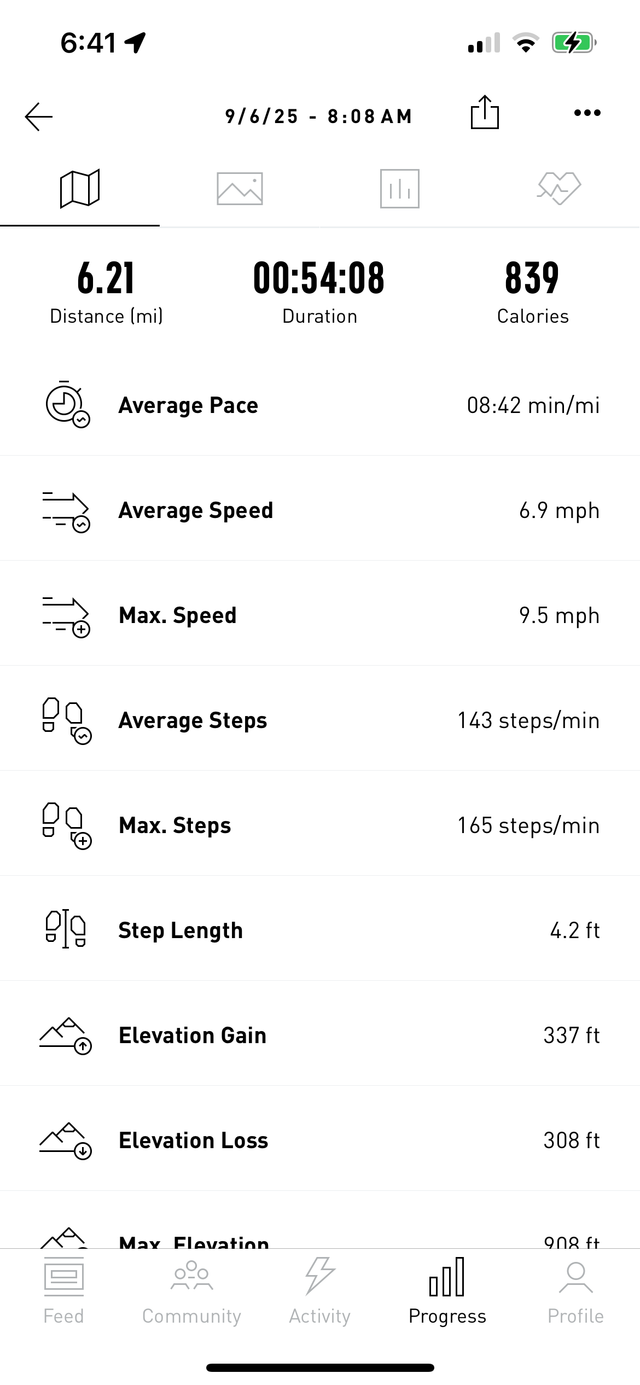This screenshot has width=640, height=1385.
Task: Open the three-dot overflow menu
Action: pyautogui.click(x=587, y=113)
